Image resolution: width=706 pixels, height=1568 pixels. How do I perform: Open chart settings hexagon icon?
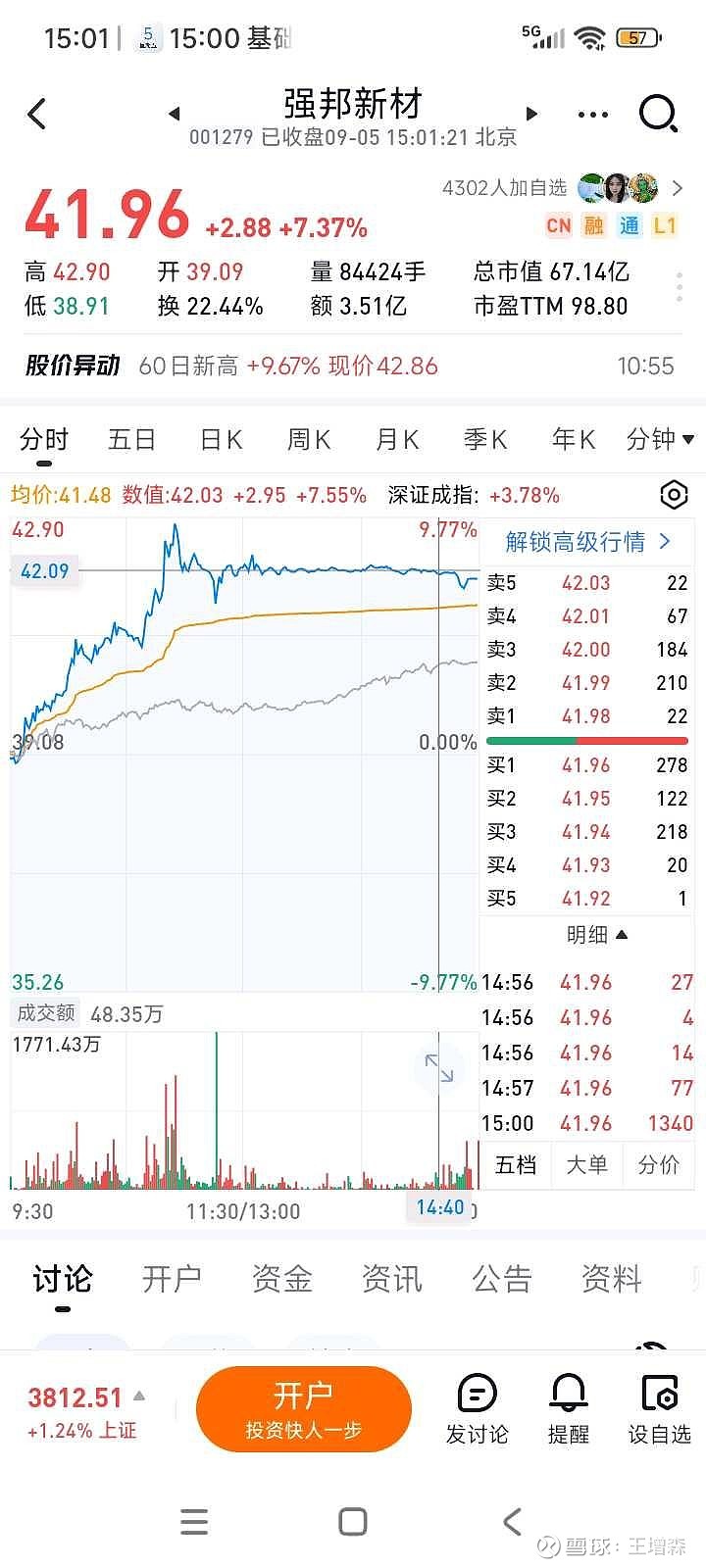(675, 495)
